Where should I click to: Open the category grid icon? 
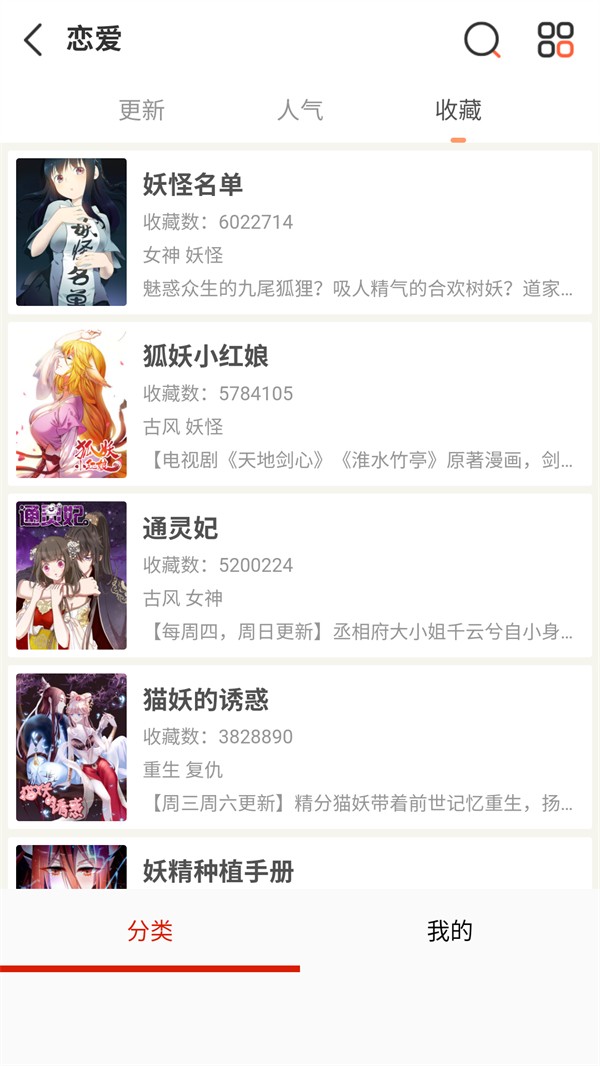pos(555,40)
